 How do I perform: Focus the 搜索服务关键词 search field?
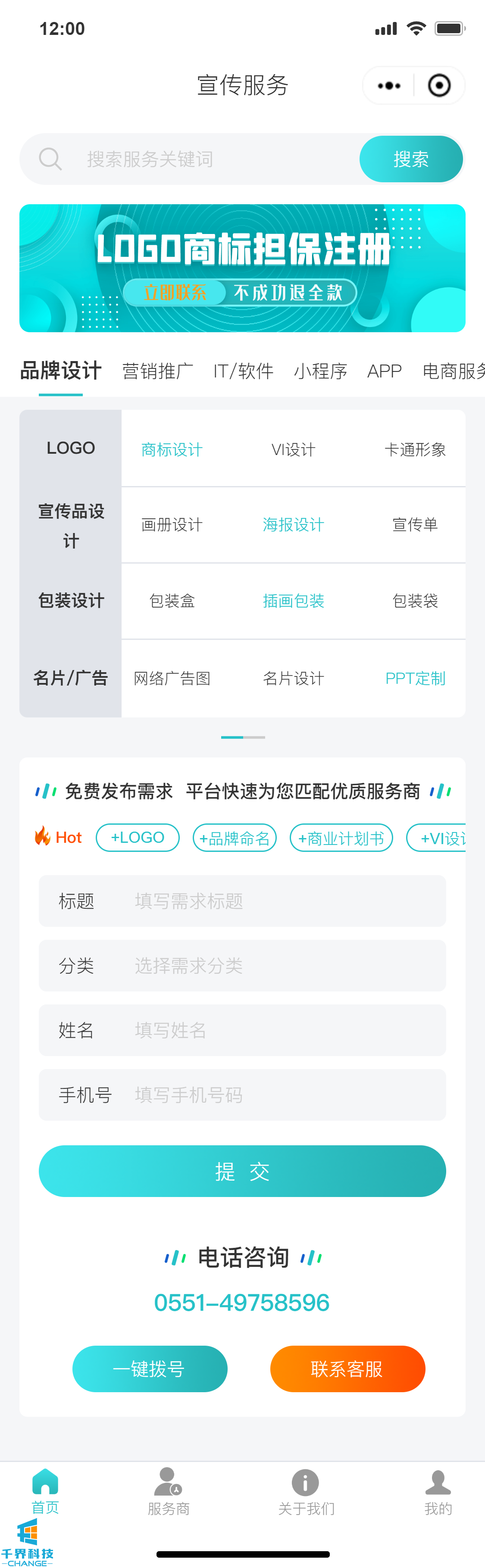[x=207, y=159]
